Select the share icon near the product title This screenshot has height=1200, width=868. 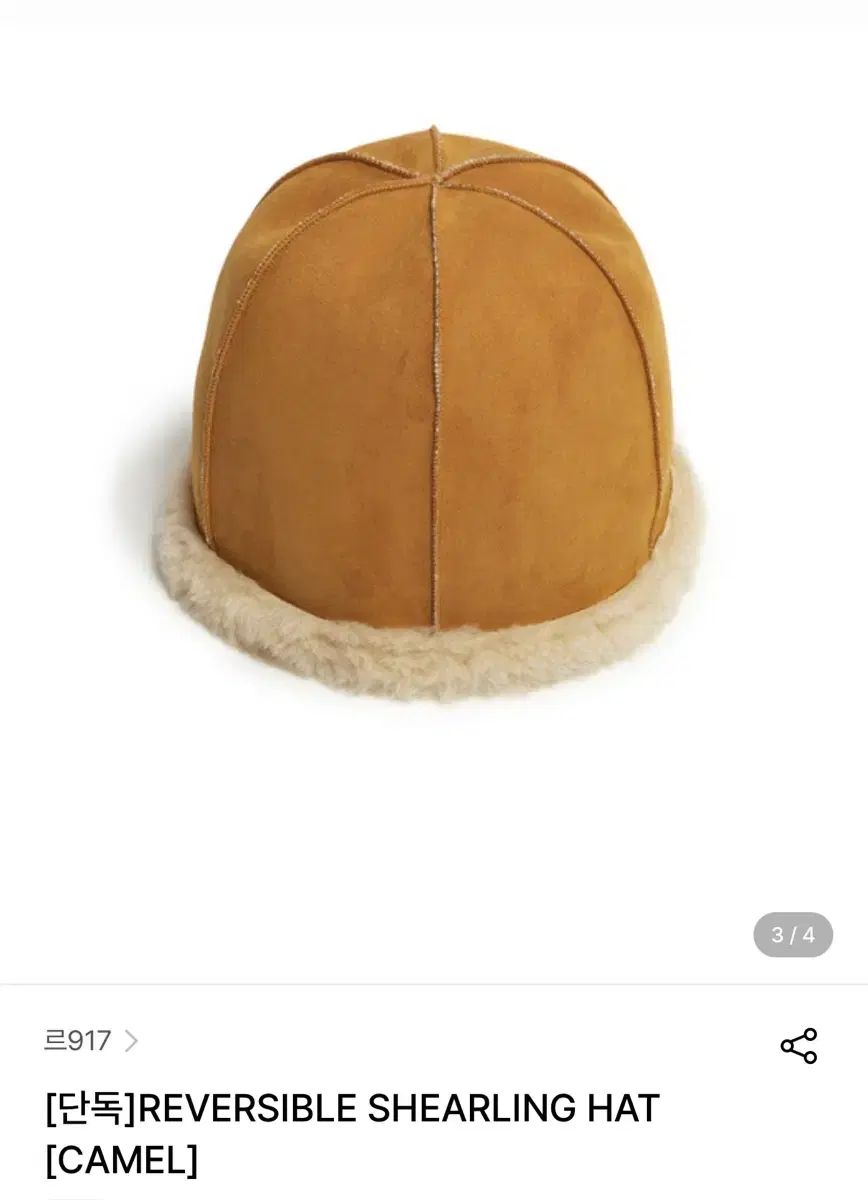(x=796, y=1045)
